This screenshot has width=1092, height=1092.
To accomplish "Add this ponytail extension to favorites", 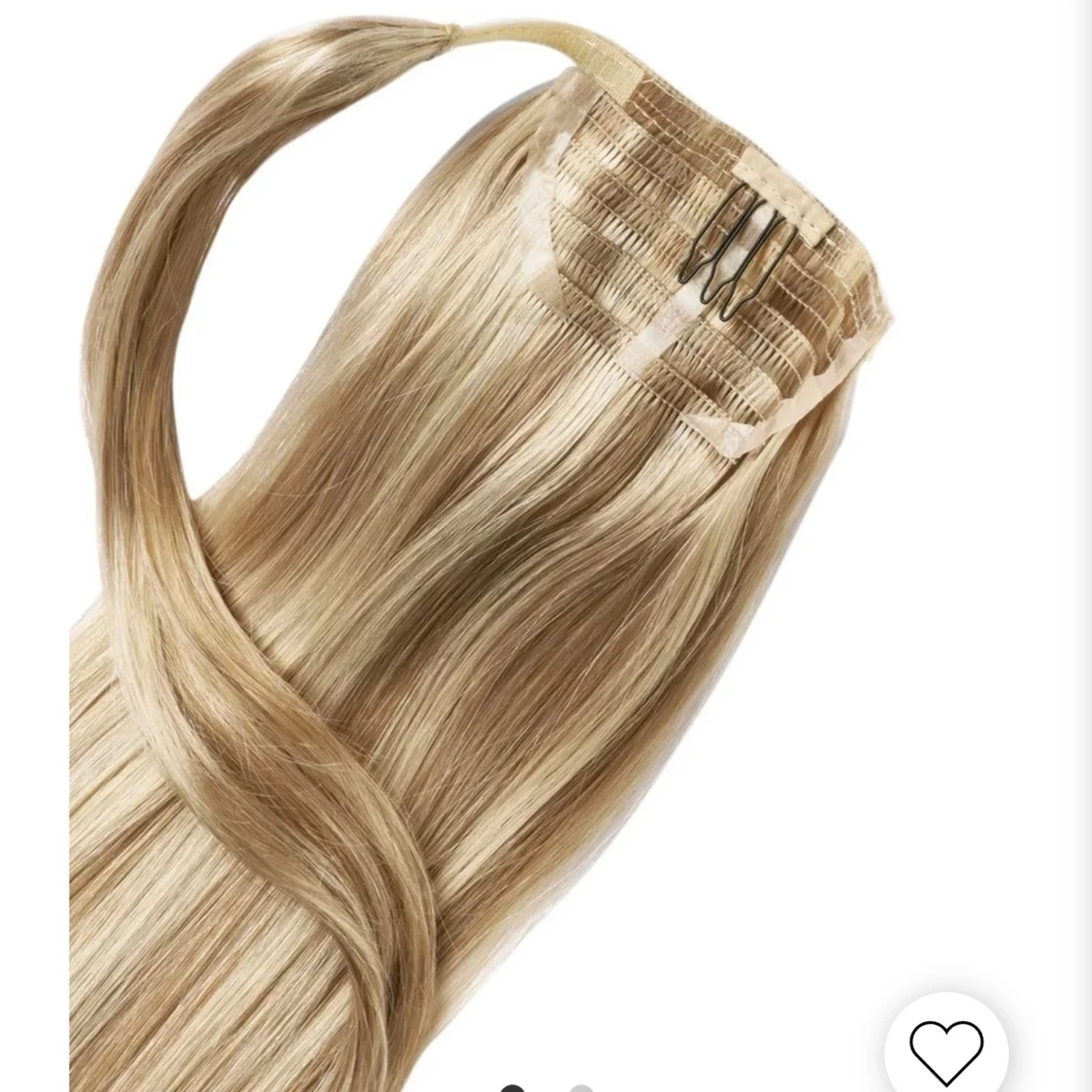I will coord(945,1052).
